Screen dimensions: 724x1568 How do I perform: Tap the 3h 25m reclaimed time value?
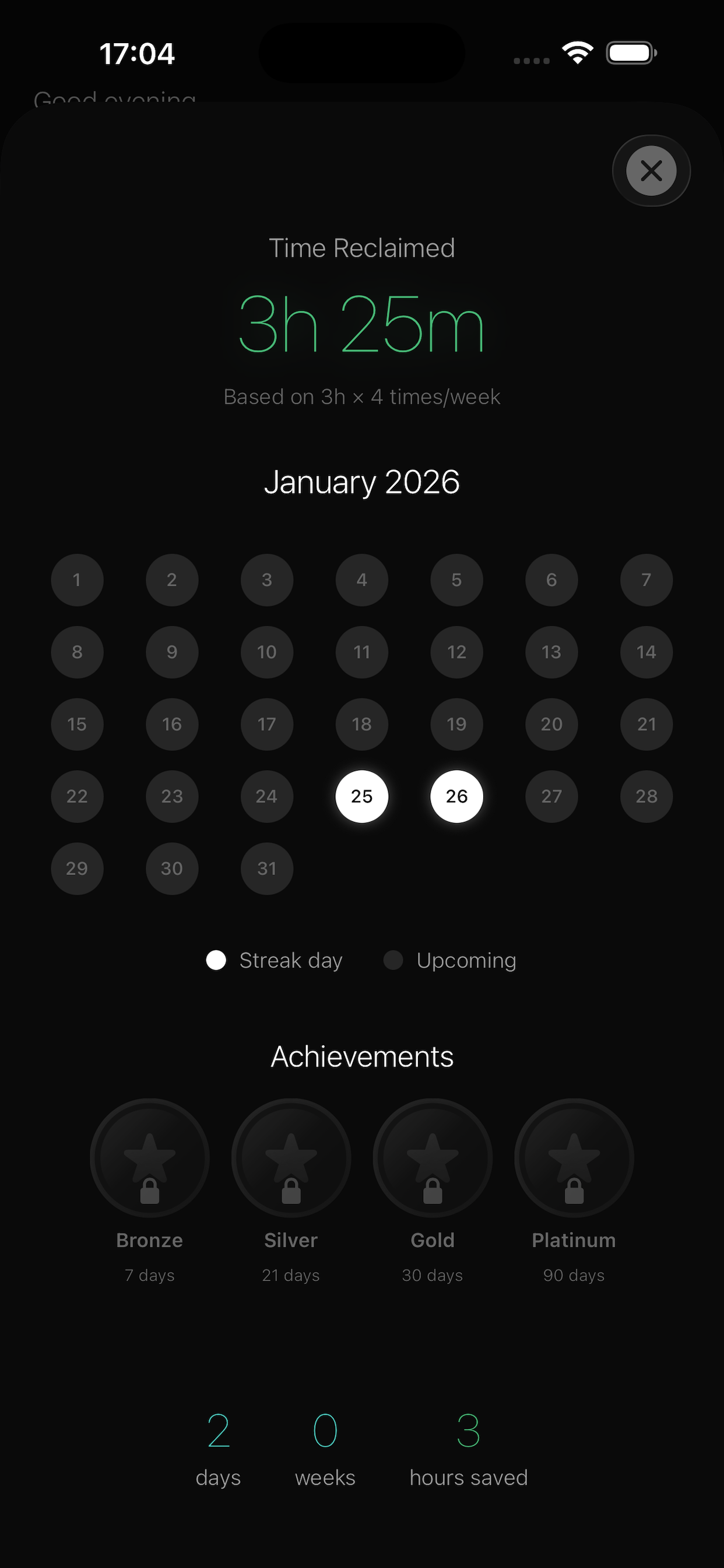pos(362,324)
